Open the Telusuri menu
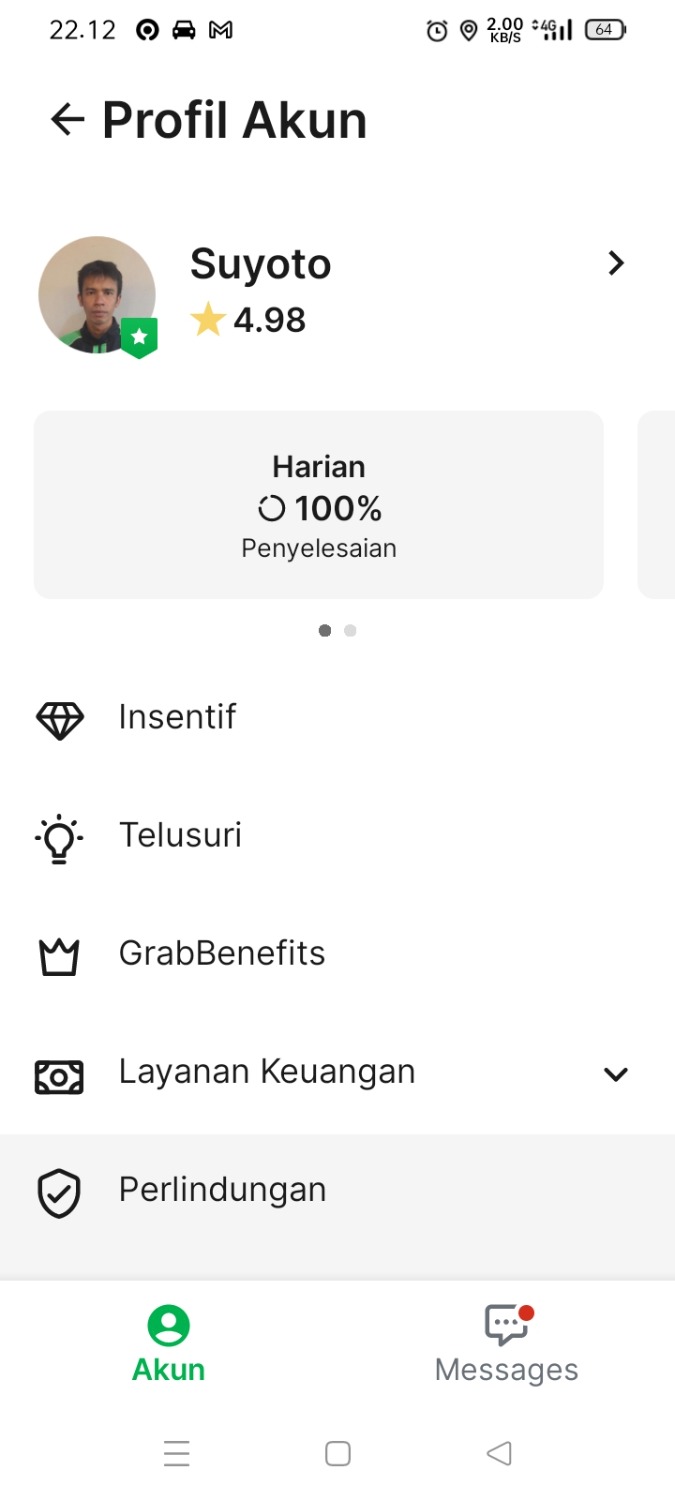Image resolution: width=675 pixels, height=1500 pixels. pos(180,835)
